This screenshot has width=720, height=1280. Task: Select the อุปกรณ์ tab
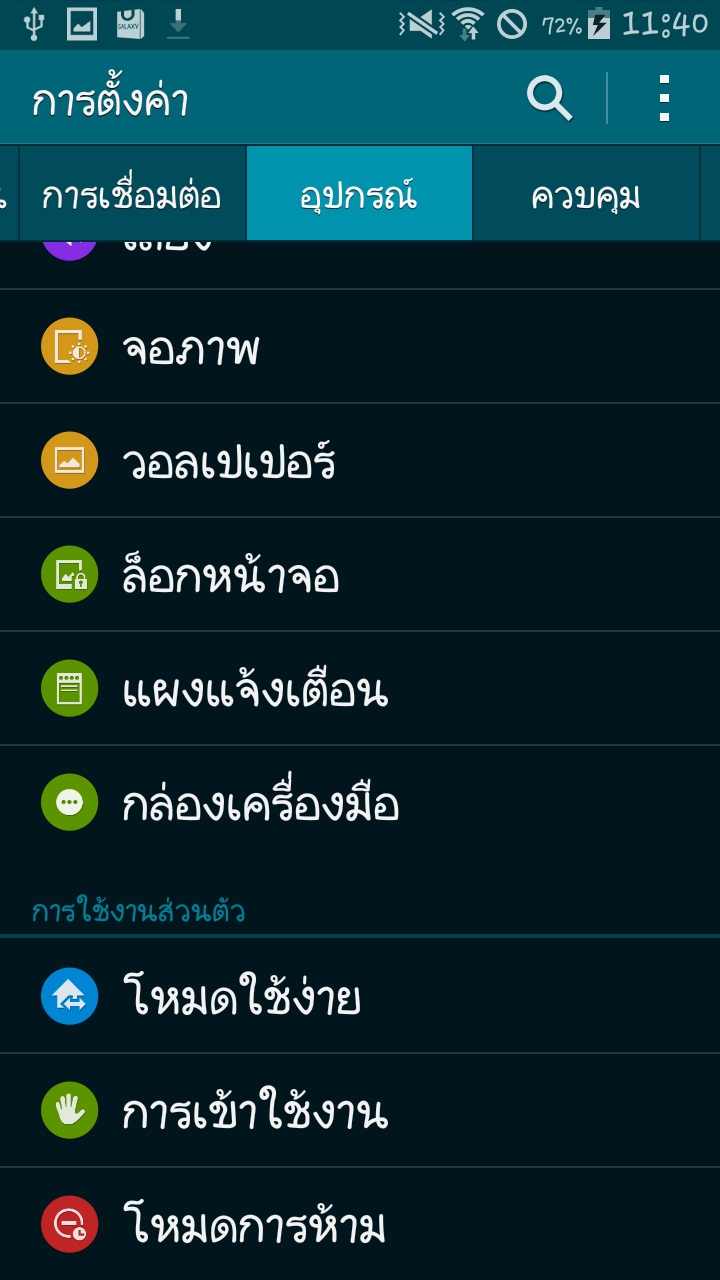[359, 195]
